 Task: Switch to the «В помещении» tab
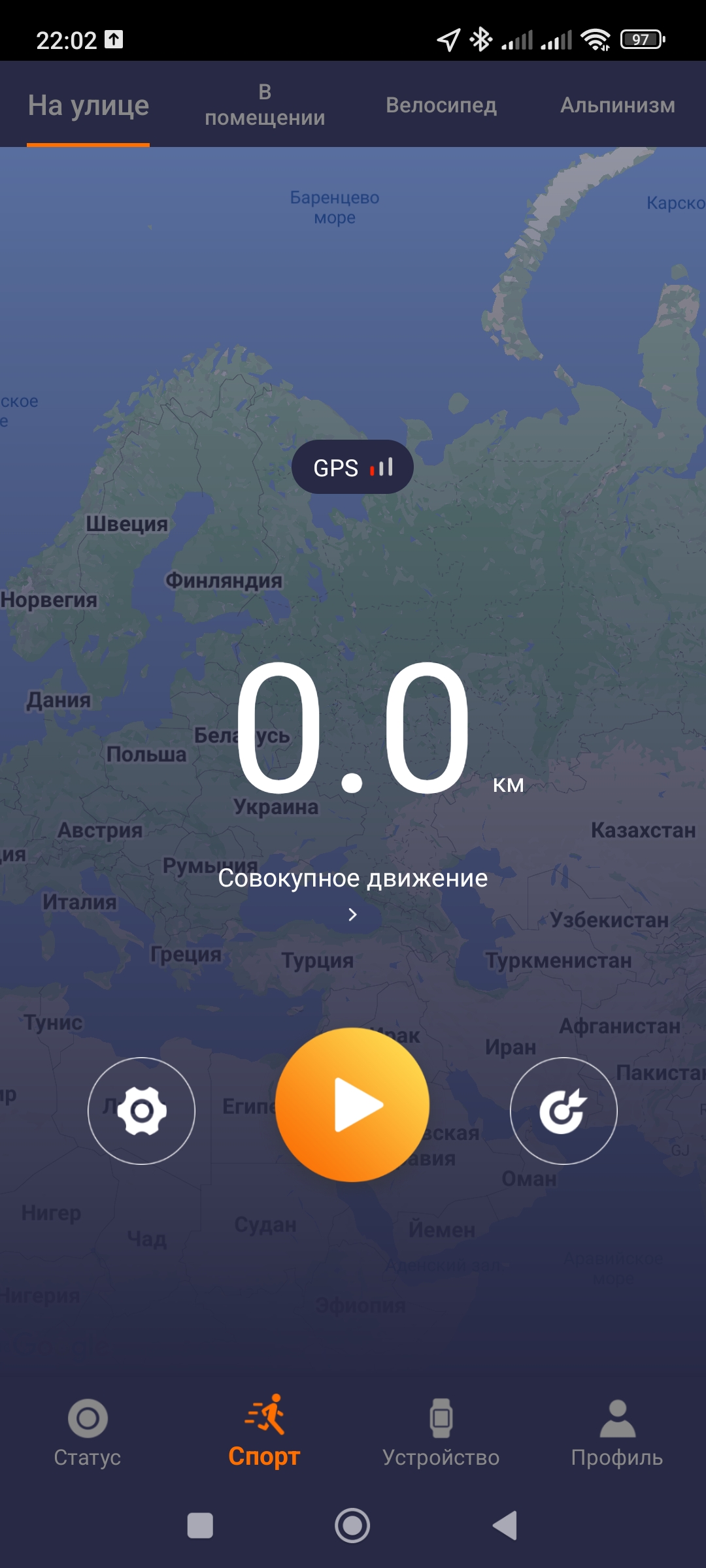[x=265, y=105]
